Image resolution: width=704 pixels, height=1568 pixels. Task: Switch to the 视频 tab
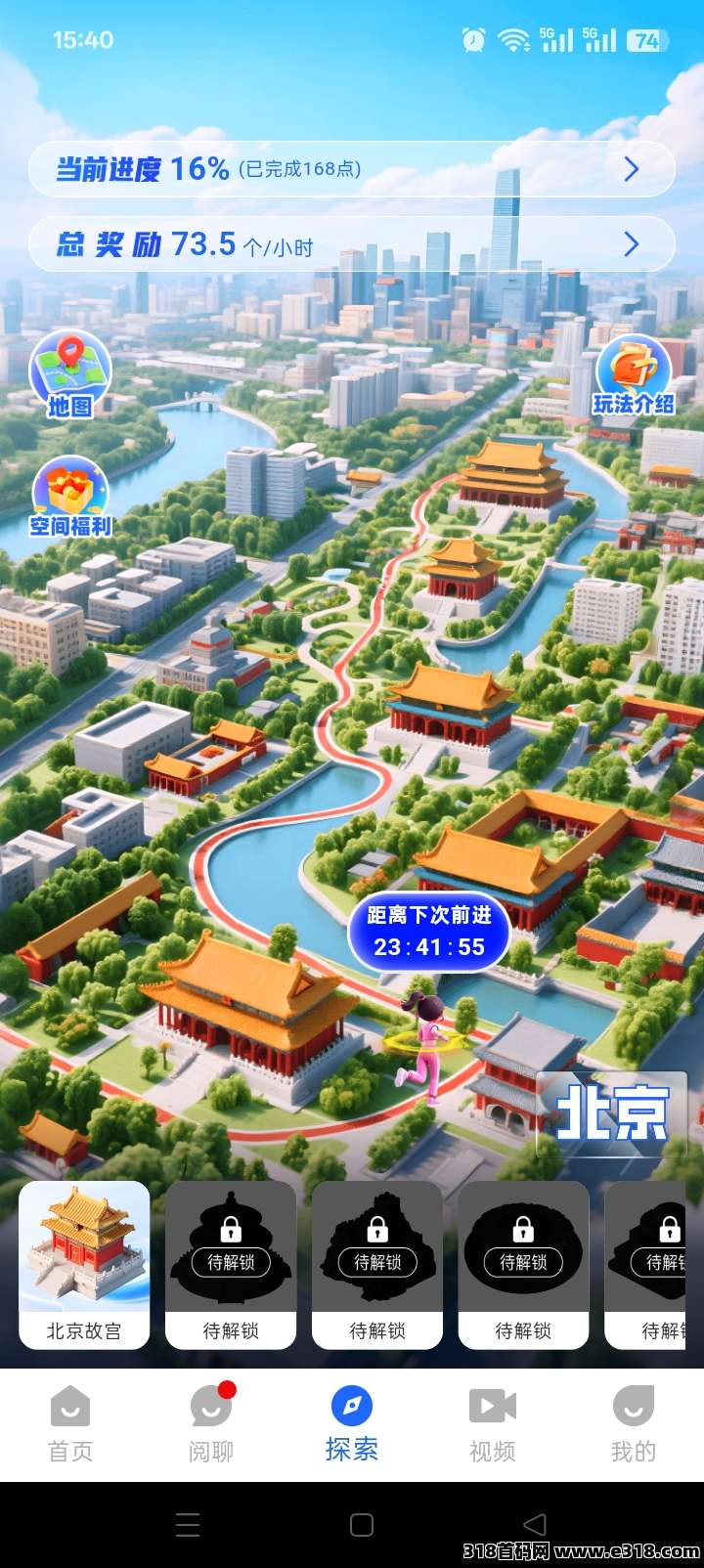(492, 1424)
